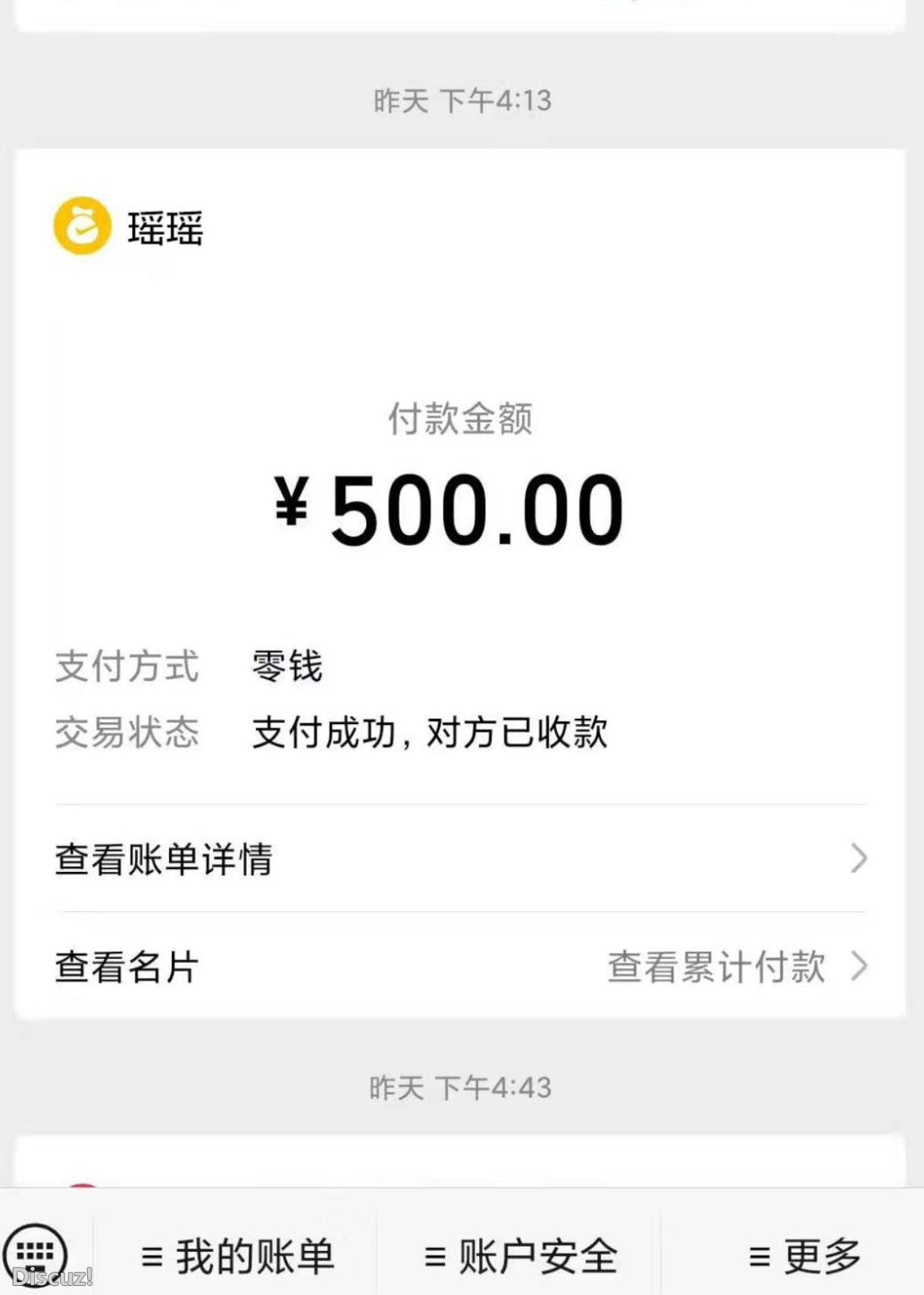
Task: Open 查看账单详情 to view bill details
Action: pos(164,858)
